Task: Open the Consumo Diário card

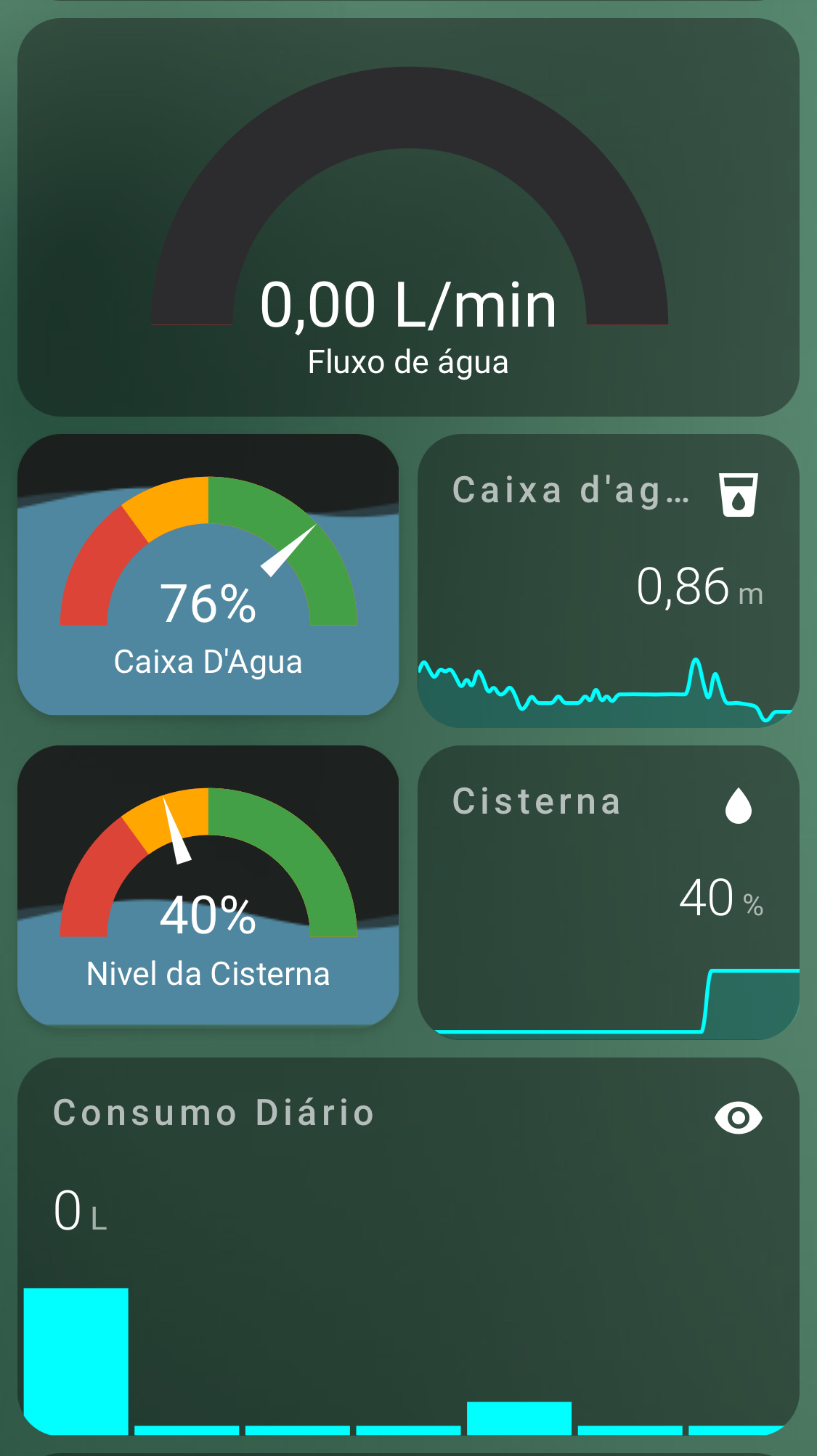Action: [x=408, y=1246]
